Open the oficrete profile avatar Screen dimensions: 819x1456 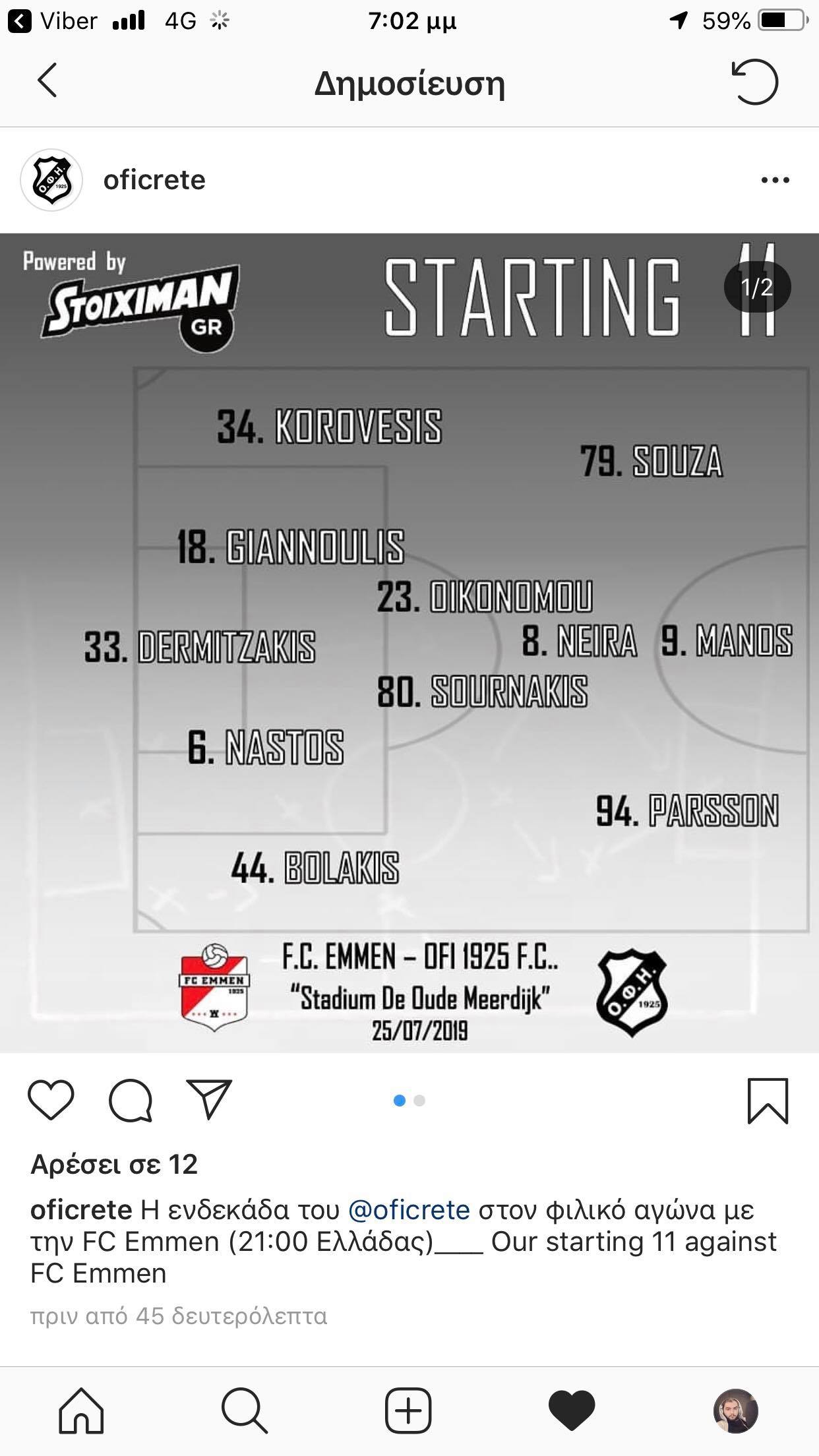(51, 180)
